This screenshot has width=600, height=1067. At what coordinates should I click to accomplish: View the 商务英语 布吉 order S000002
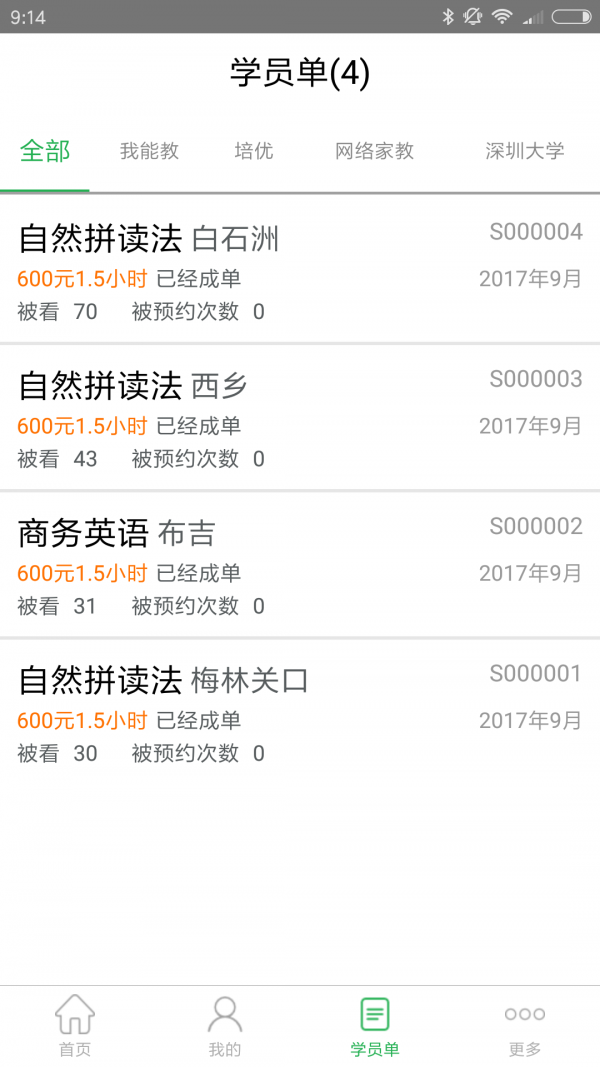(x=300, y=564)
